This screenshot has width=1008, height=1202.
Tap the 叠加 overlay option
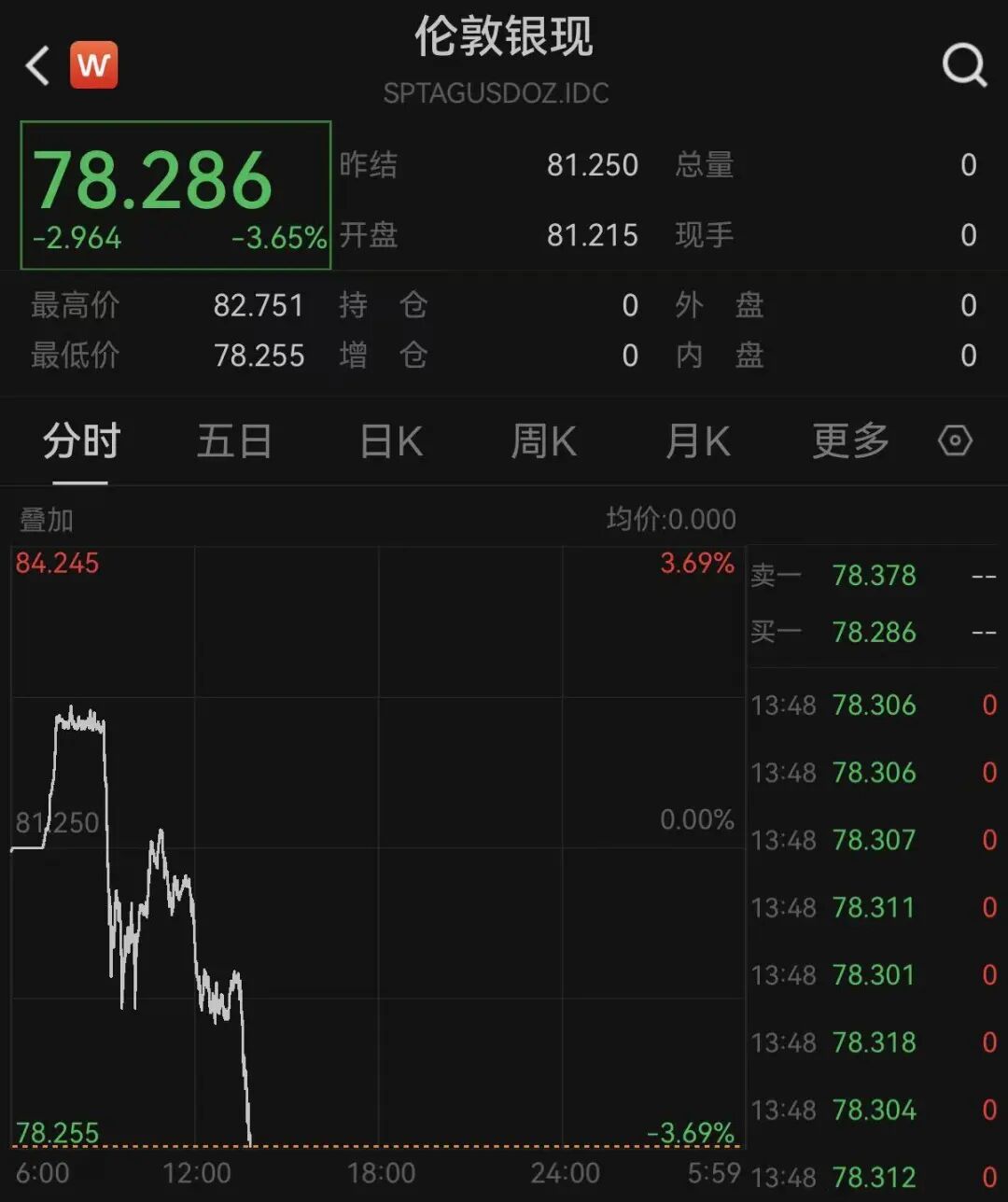(47, 520)
